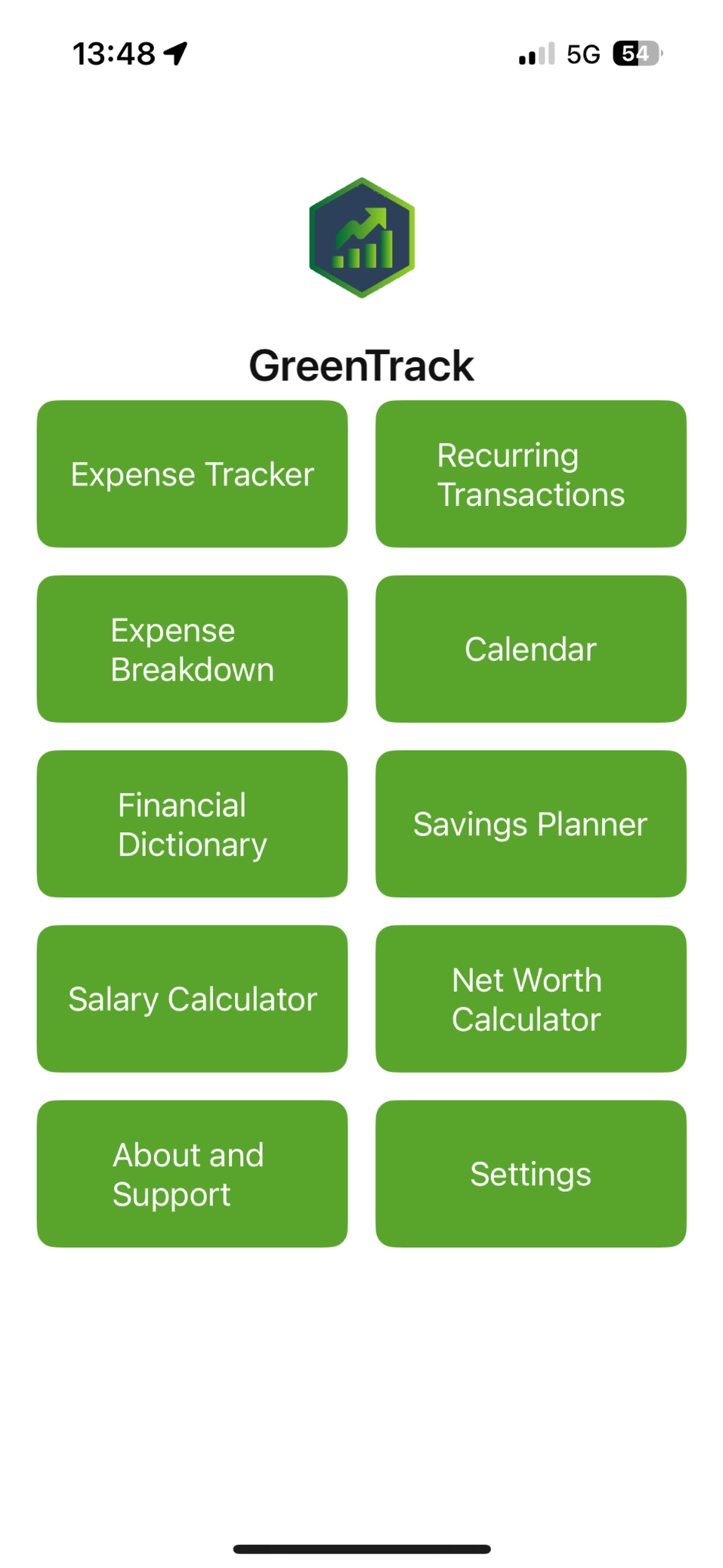Image resolution: width=723 pixels, height=1568 pixels.
Task: Tap the 5G network indicator
Action: pos(582,55)
